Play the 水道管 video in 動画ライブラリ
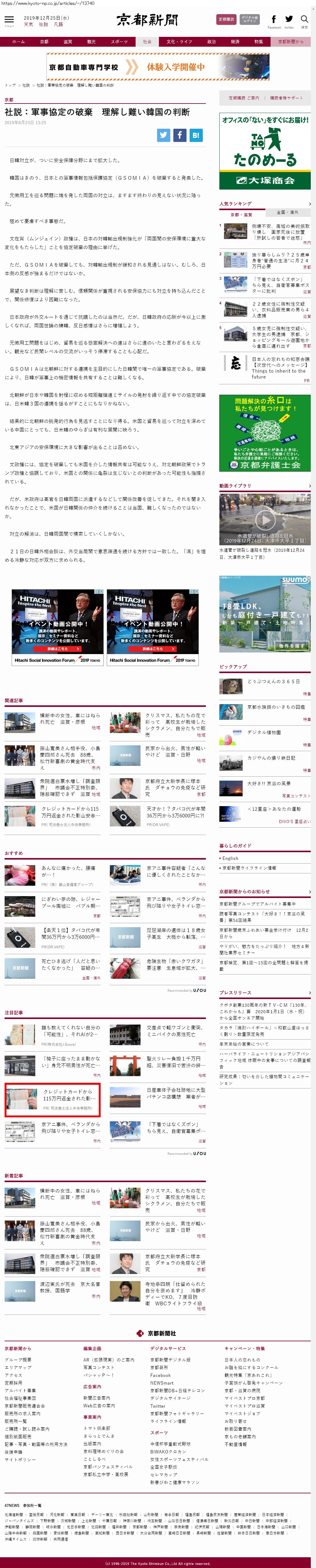Screen dimensions: 316x1568 [264, 520]
